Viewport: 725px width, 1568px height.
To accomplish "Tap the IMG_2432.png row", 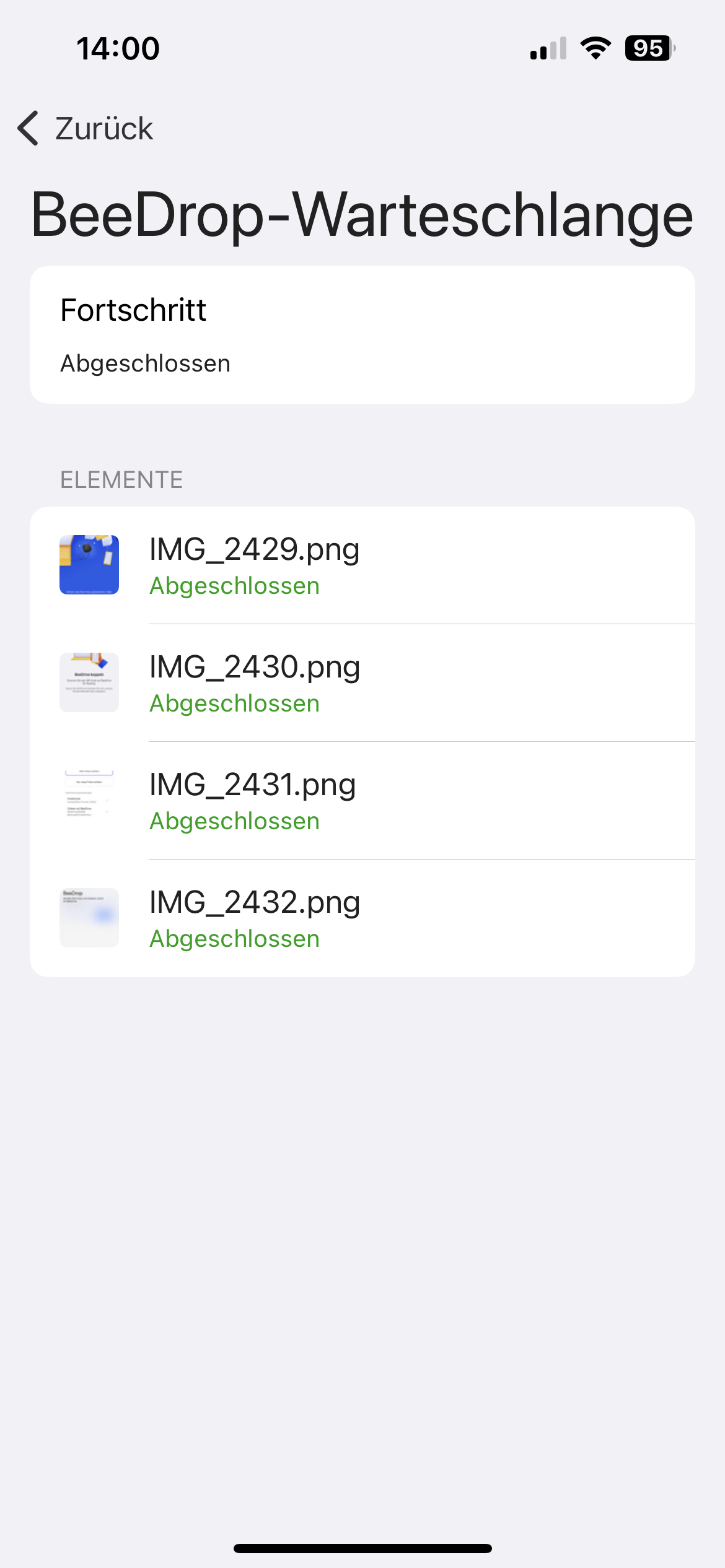I will 362,918.
